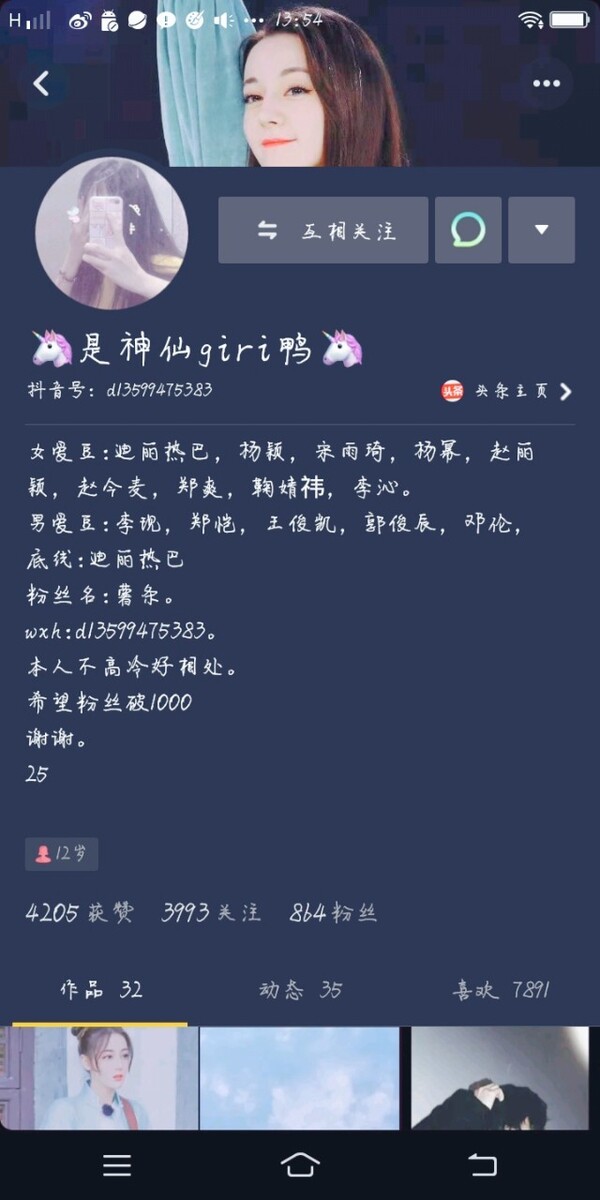Go back using the top-left arrow

(41, 84)
